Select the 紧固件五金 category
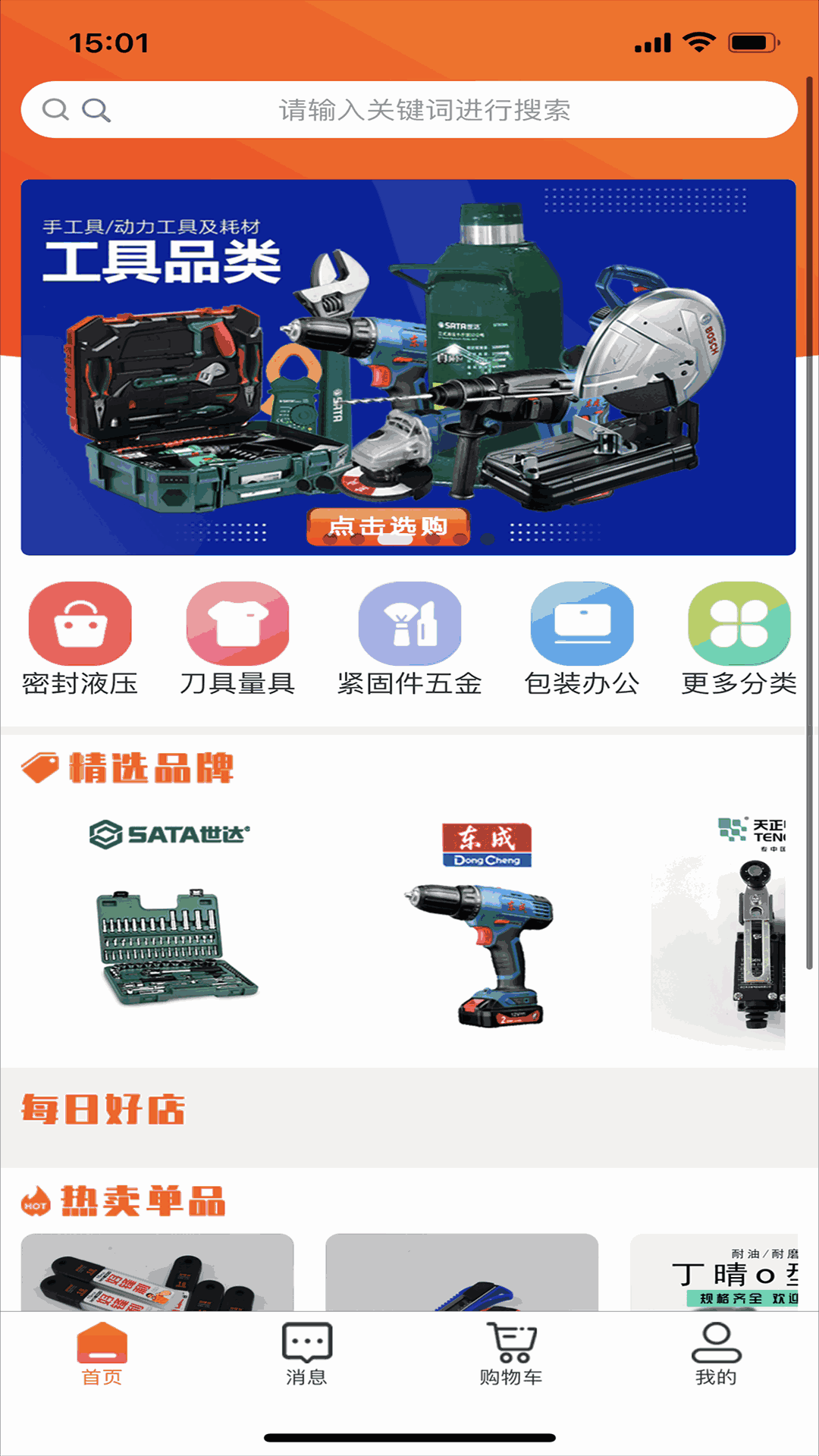Screen dimensions: 819x1456 [409, 639]
